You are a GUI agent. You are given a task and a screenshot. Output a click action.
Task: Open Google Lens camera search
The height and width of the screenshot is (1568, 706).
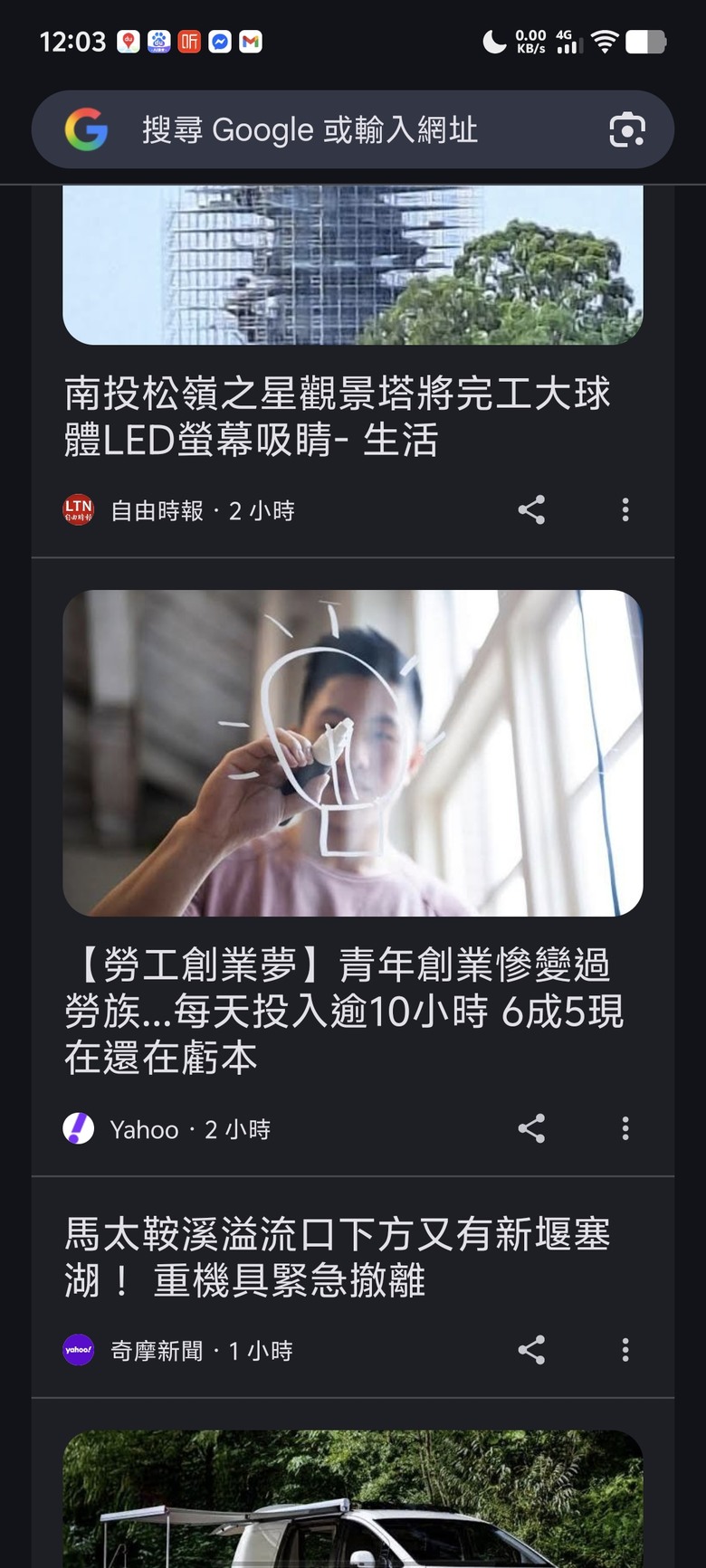pos(626,130)
